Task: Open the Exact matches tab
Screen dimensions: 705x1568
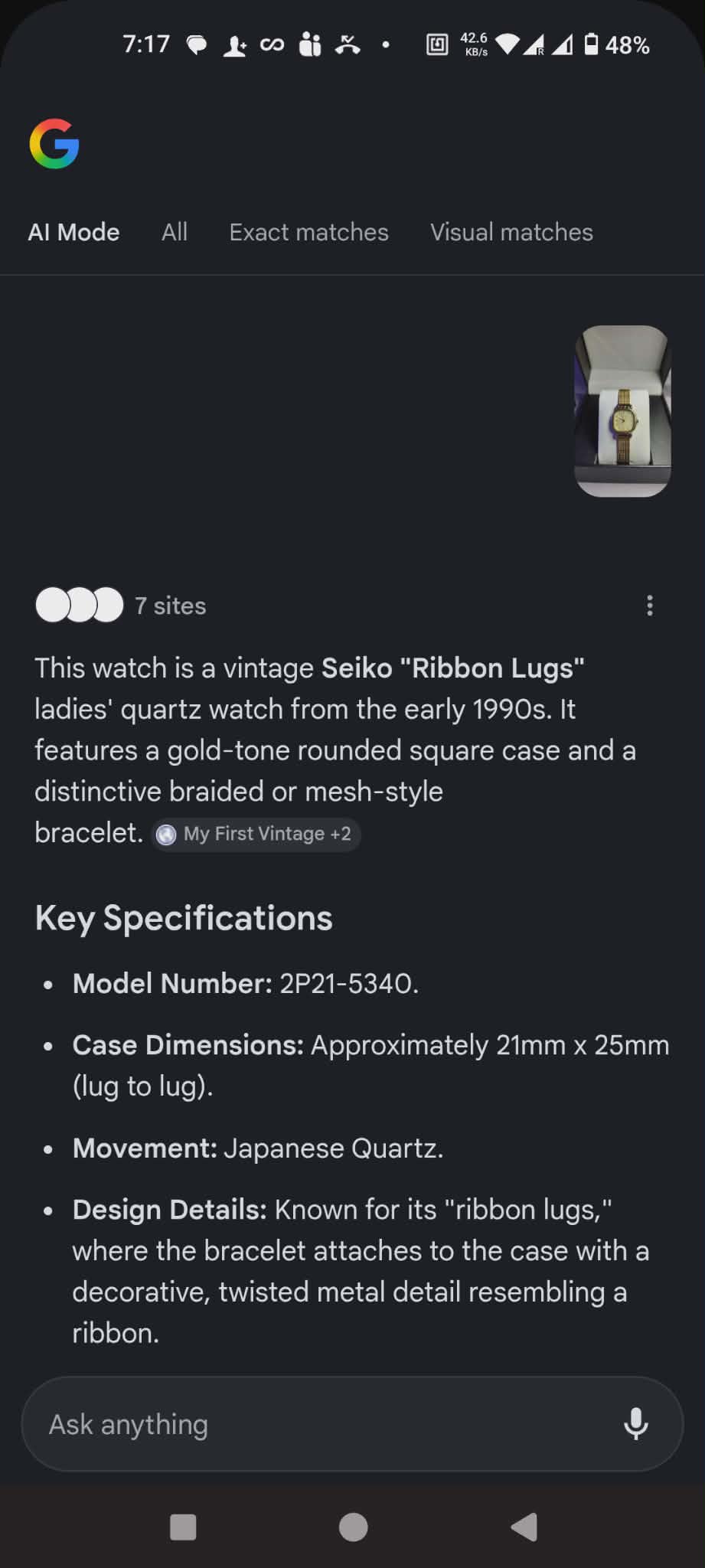Action: tap(308, 232)
